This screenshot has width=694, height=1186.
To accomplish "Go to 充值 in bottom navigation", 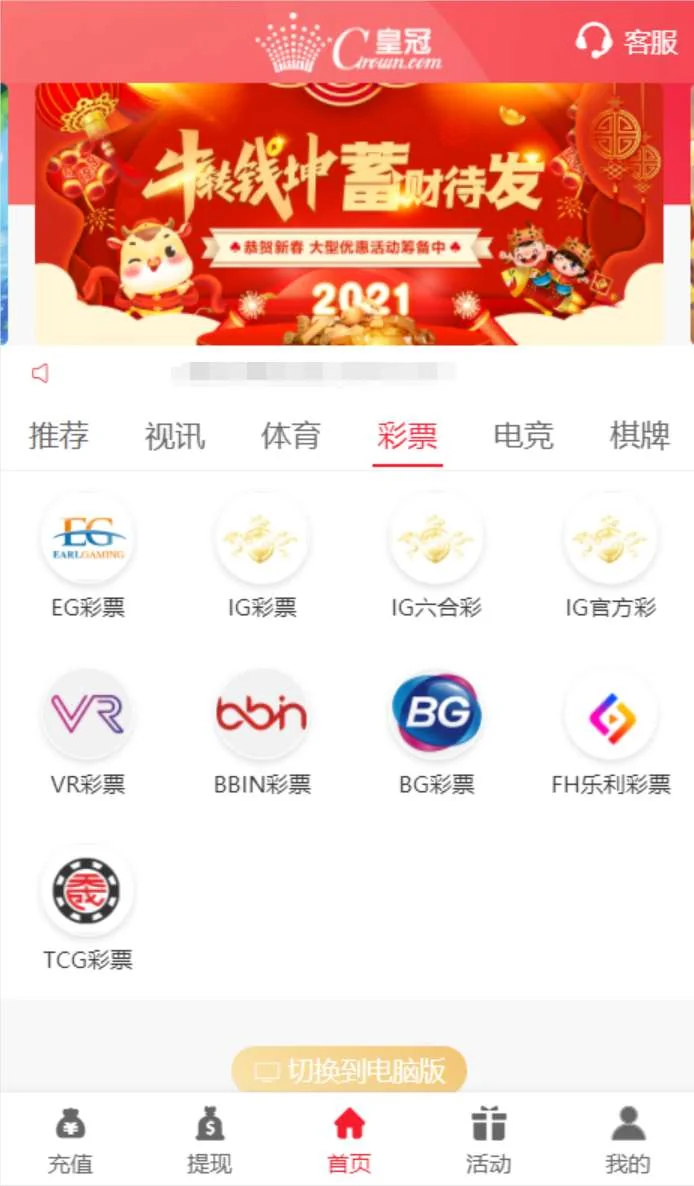I will click(70, 1139).
